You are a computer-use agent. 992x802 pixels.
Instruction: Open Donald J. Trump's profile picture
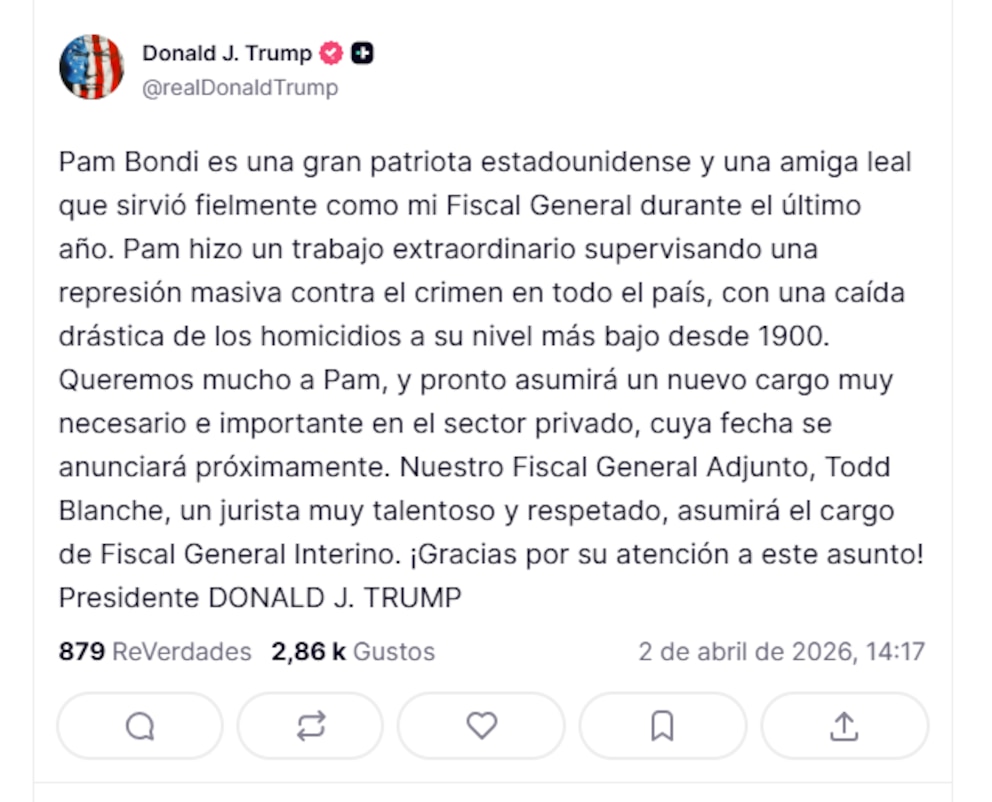pyautogui.click(x=91, y=68)
